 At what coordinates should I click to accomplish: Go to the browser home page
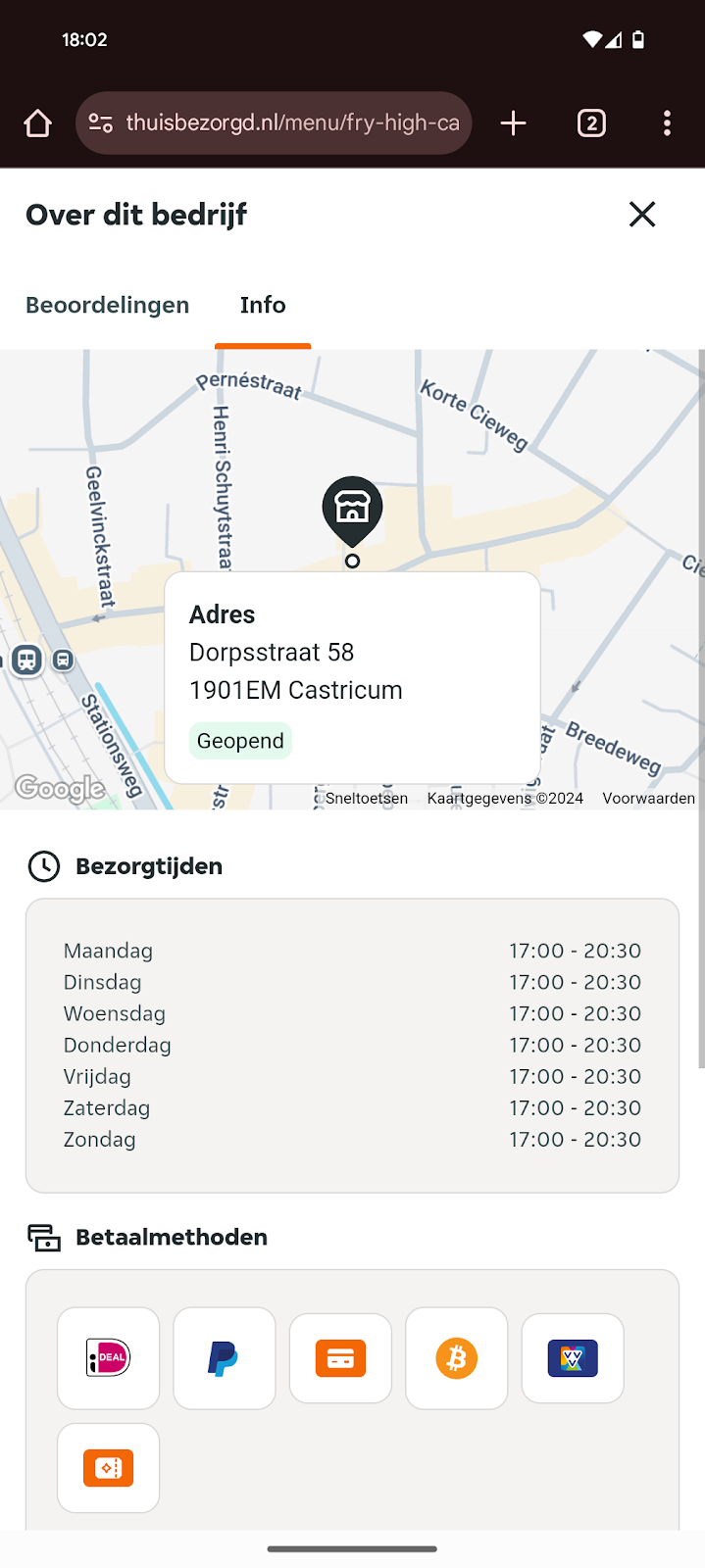tap(37, 123)
